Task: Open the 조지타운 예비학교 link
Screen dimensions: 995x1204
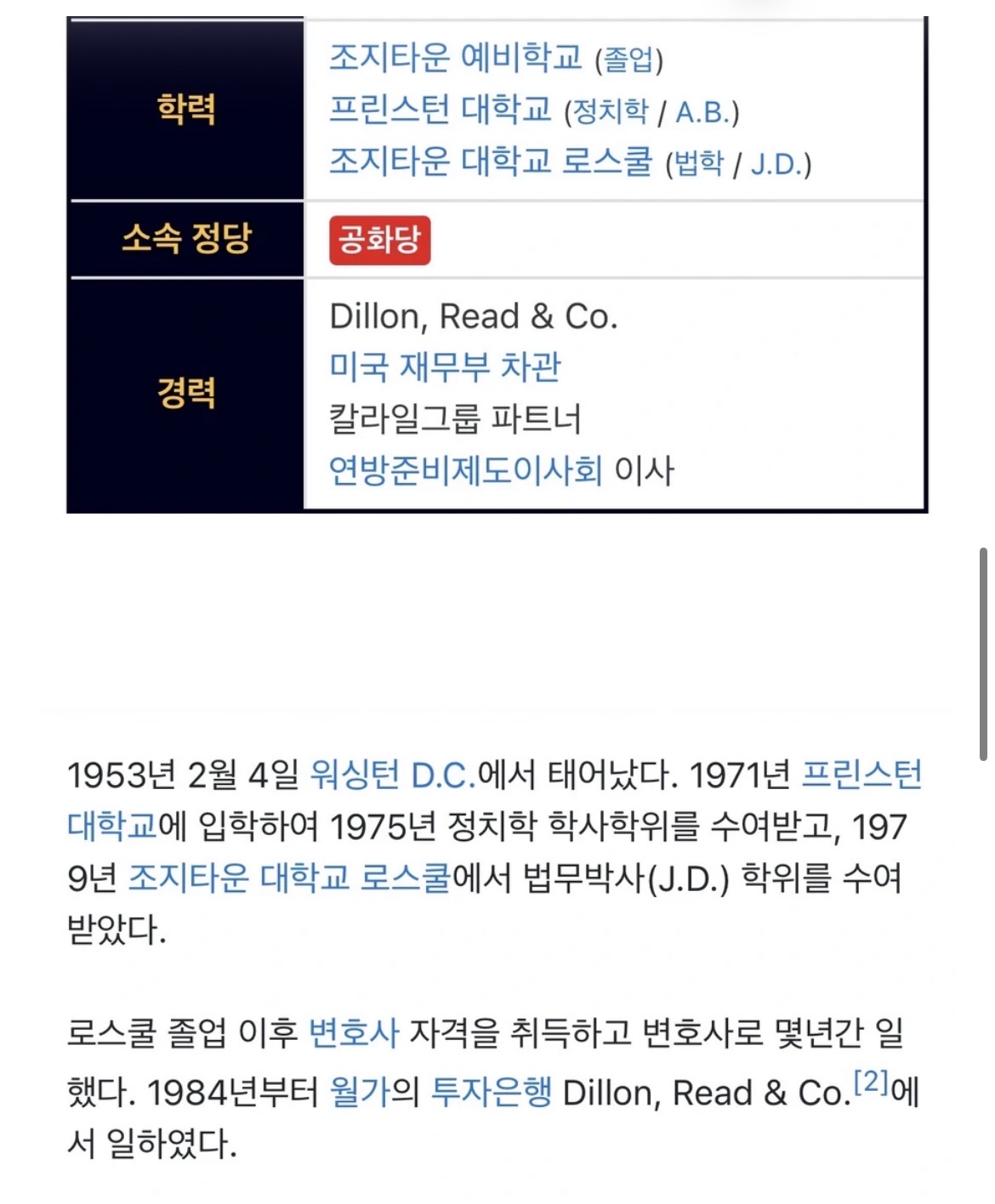Action: (455, 58)
